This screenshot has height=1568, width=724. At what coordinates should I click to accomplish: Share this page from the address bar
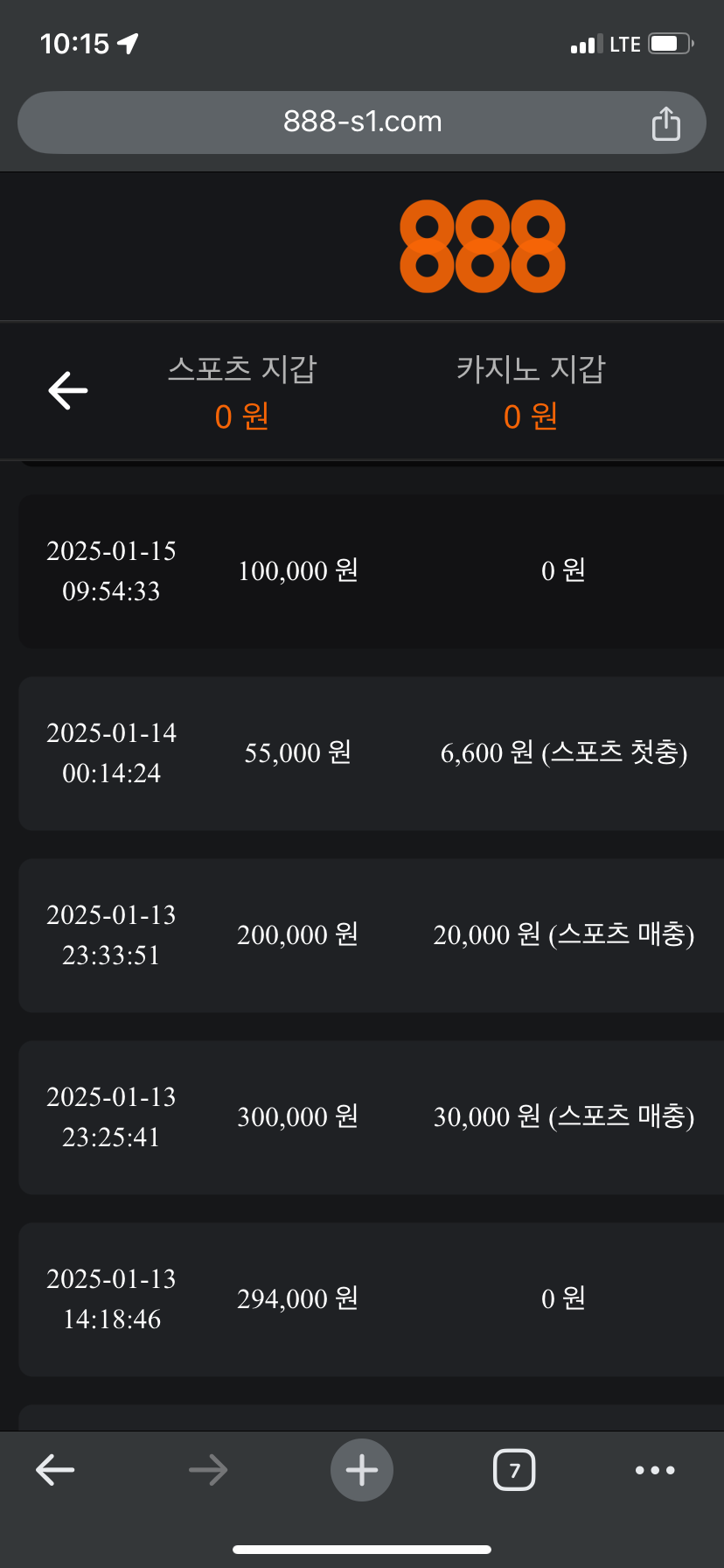pos(665,123)
